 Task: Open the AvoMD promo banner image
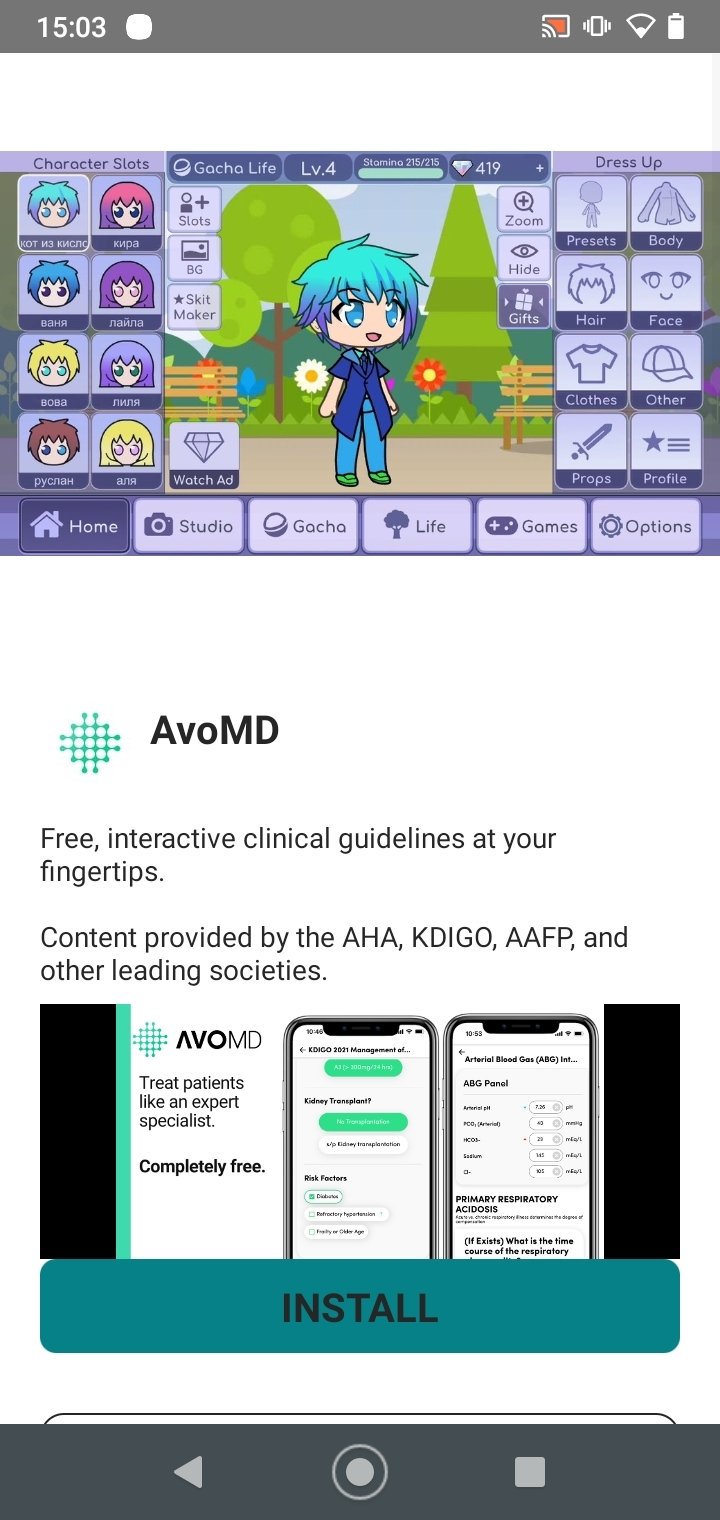(360, 1130)
